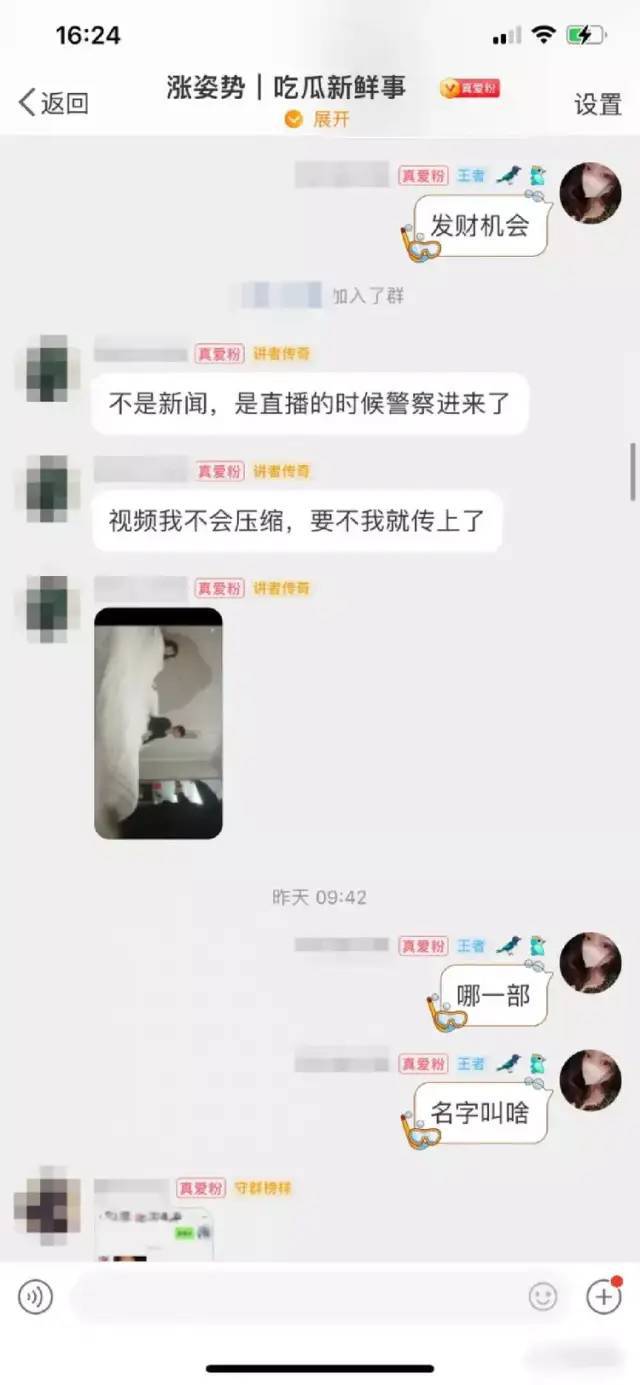640x1385 pixels.
Task: Open avatar of sender of 名字叫啥
Action: [x=590, y=1080]
